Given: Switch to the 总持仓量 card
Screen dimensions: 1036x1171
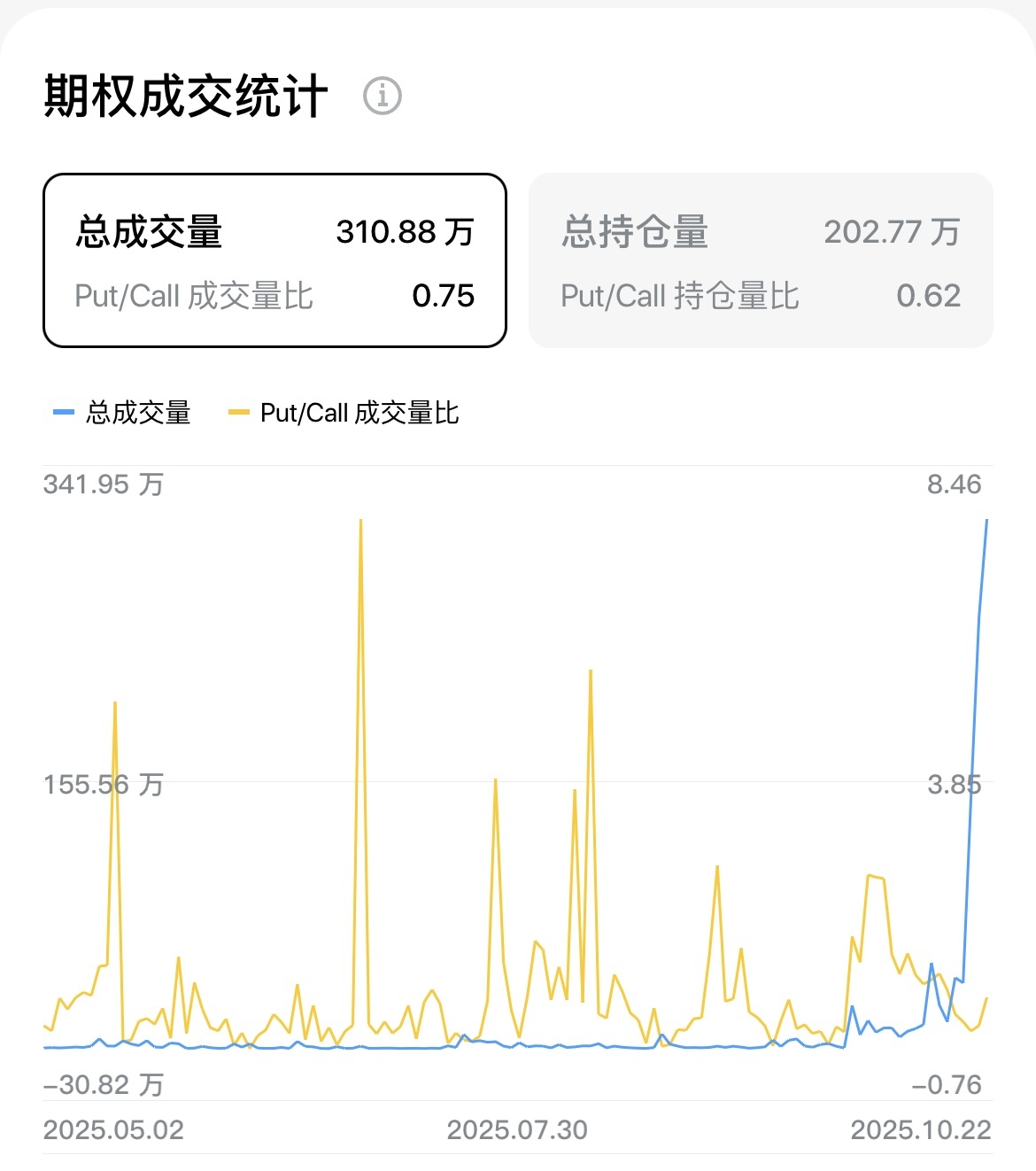Looking at the screenshot, I should (x=761, y=260).
